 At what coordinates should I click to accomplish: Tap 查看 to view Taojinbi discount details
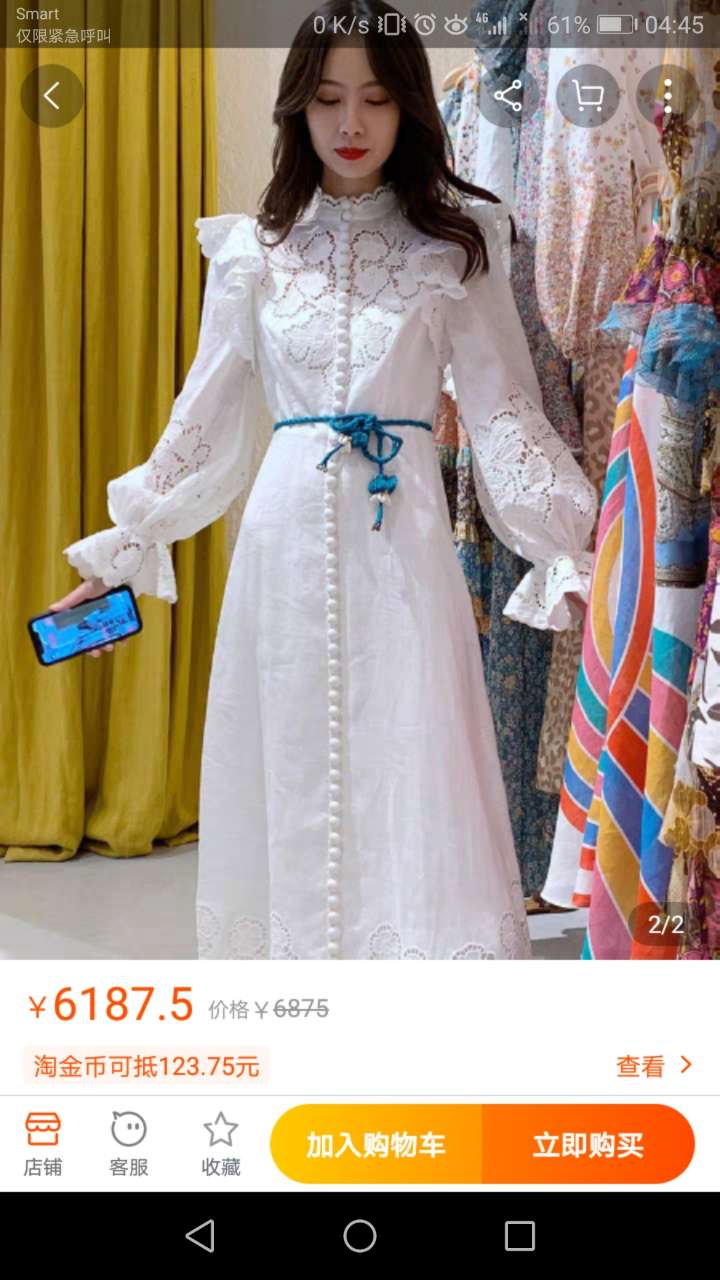click(654, 1066)
